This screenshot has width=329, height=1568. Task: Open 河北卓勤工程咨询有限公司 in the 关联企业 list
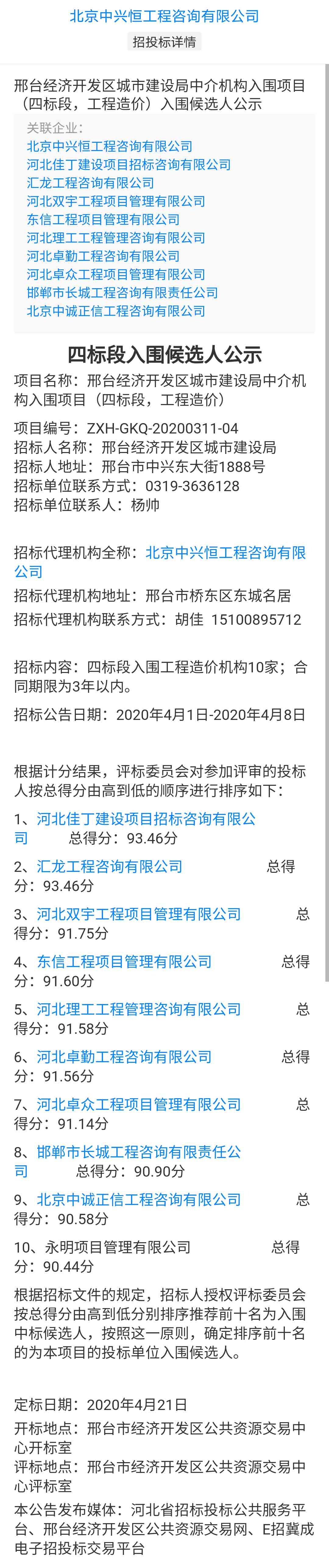click(103, 256)
